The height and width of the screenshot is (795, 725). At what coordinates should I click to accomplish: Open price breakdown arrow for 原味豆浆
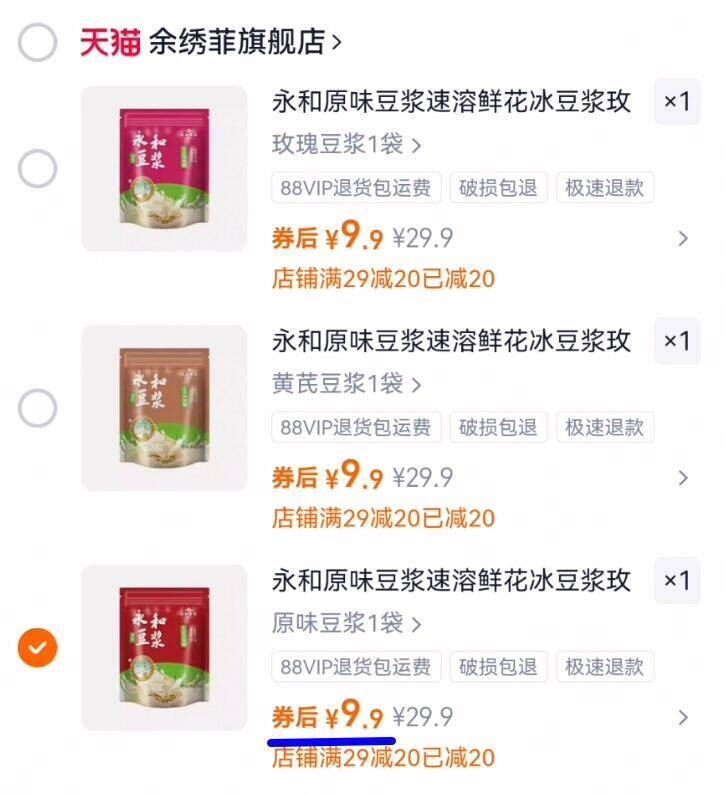coord(683,717)
